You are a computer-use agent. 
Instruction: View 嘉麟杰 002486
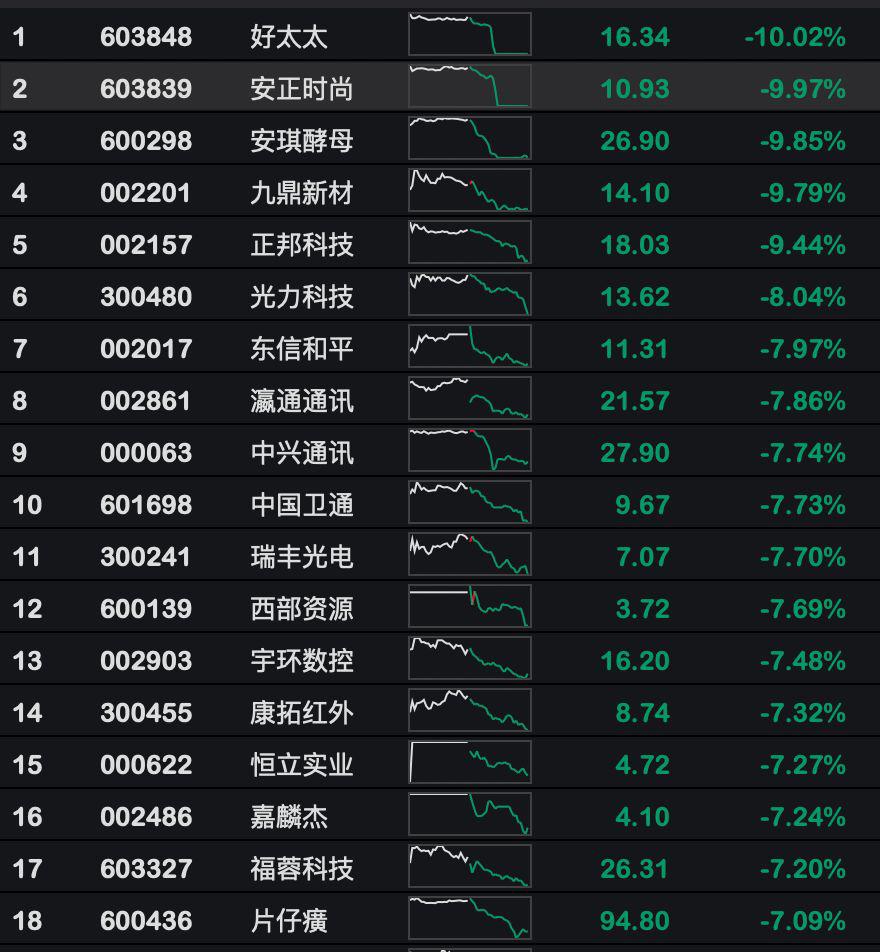point(289,817)
